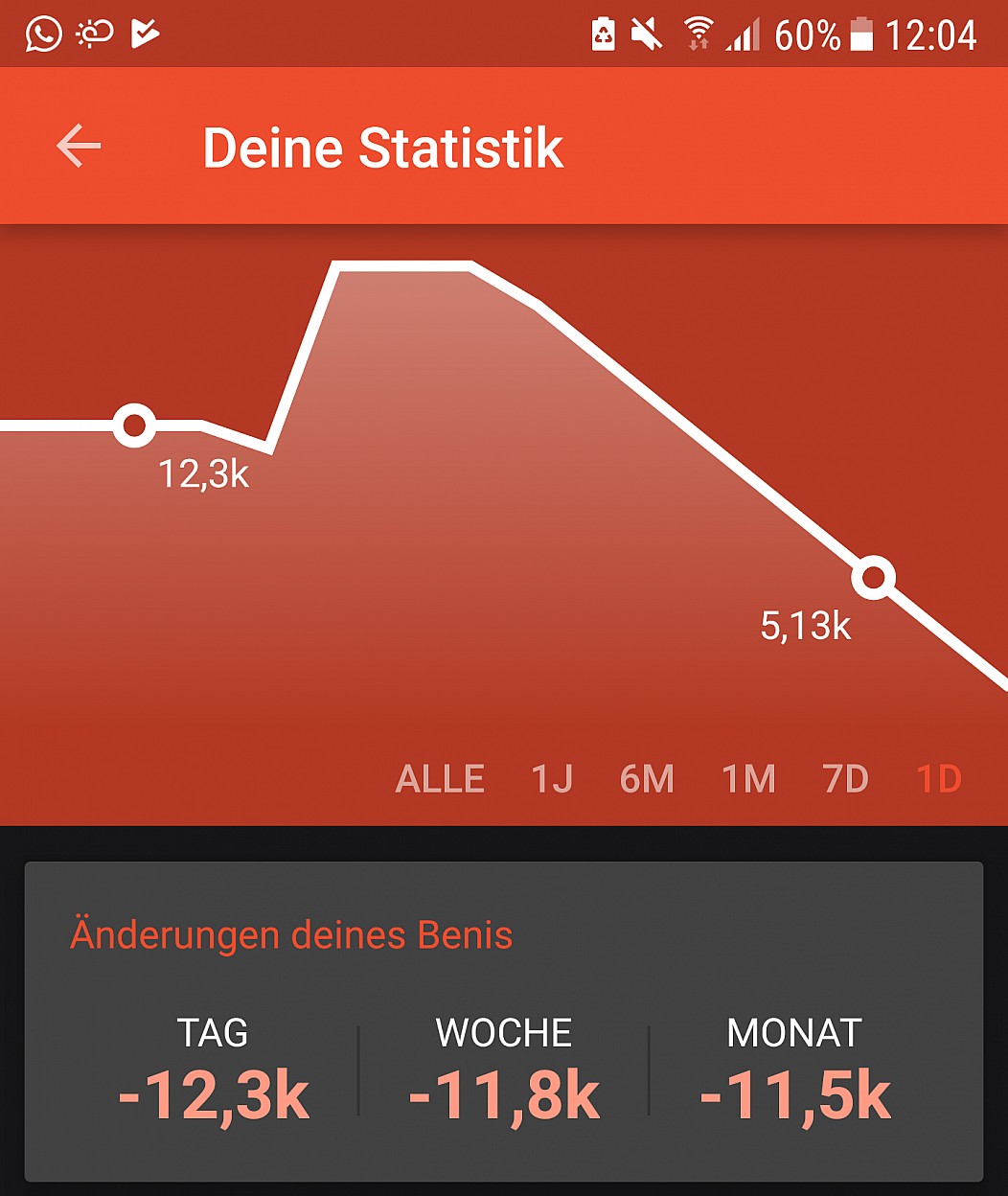The height and width of the screenshot is (1196, 1008).
Task: View the 7D time range
Action: (845, 779)
